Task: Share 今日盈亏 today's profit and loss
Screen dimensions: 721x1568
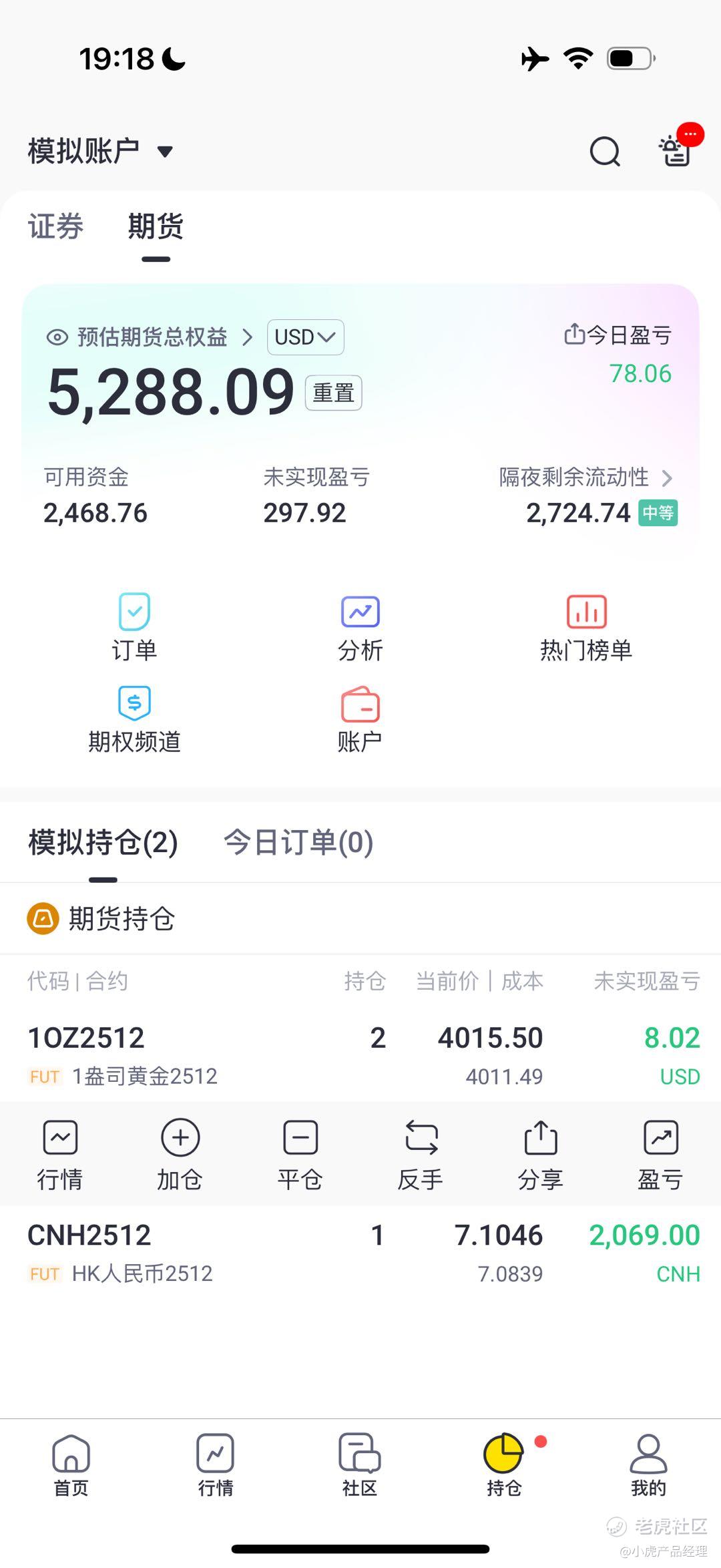Action: [574, 334]
